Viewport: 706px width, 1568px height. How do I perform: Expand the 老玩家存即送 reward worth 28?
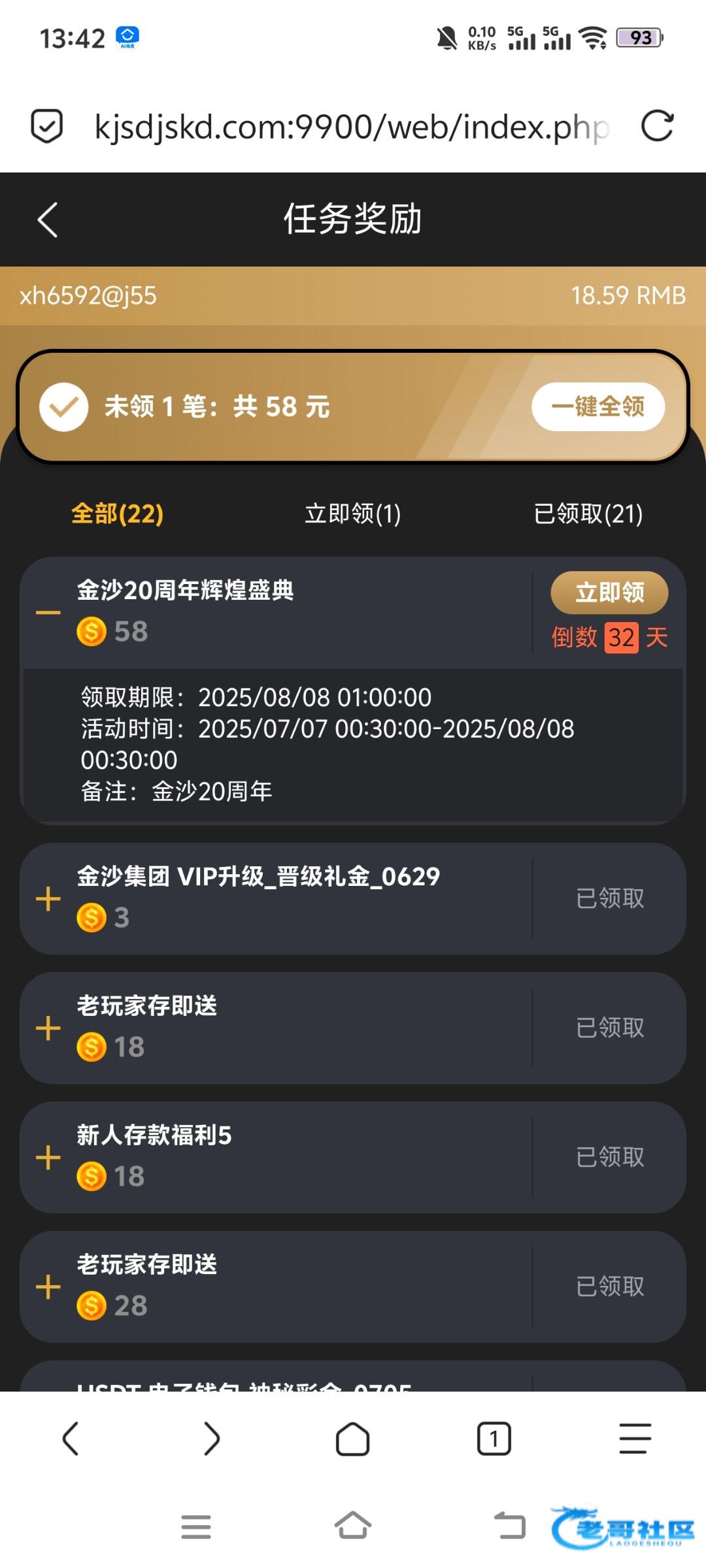48,1287
